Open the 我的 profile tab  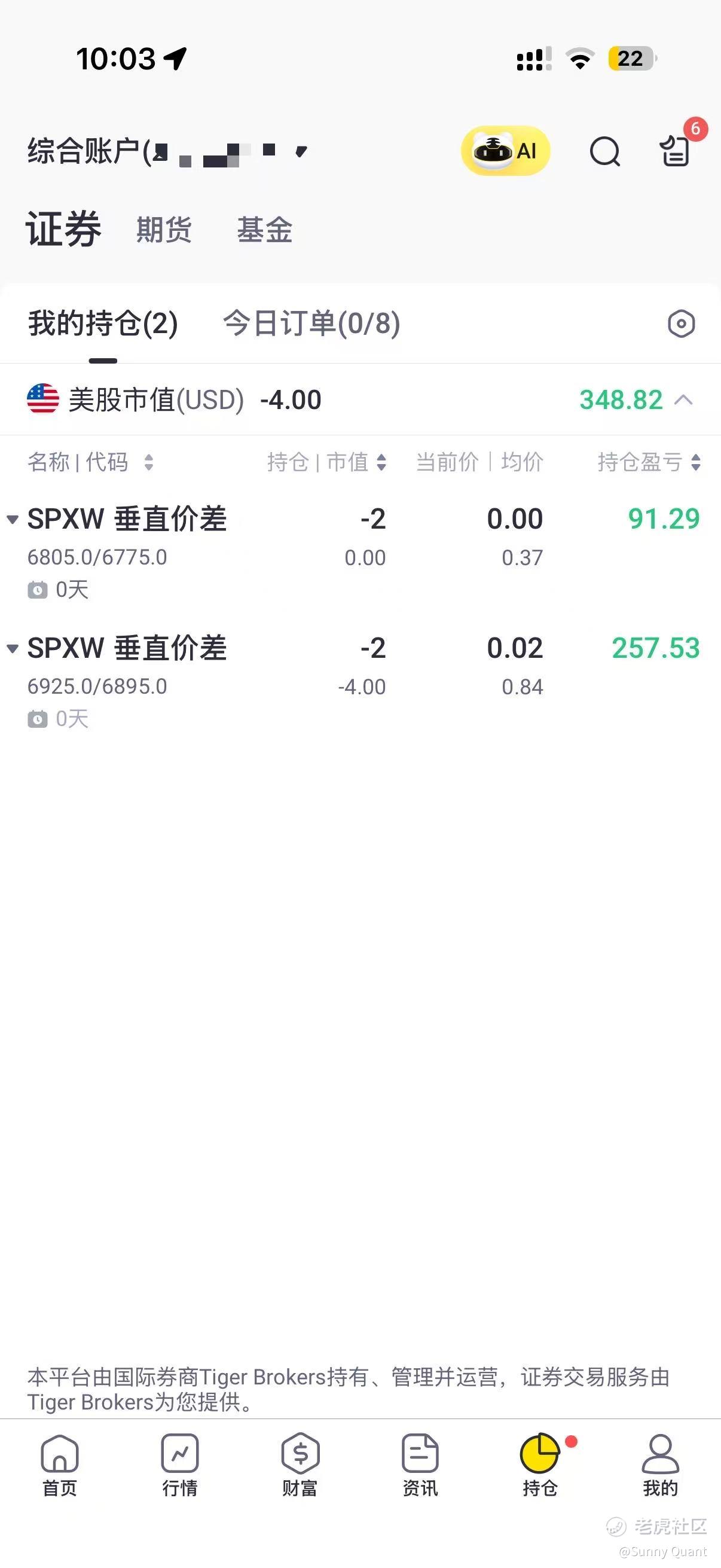660,1465
